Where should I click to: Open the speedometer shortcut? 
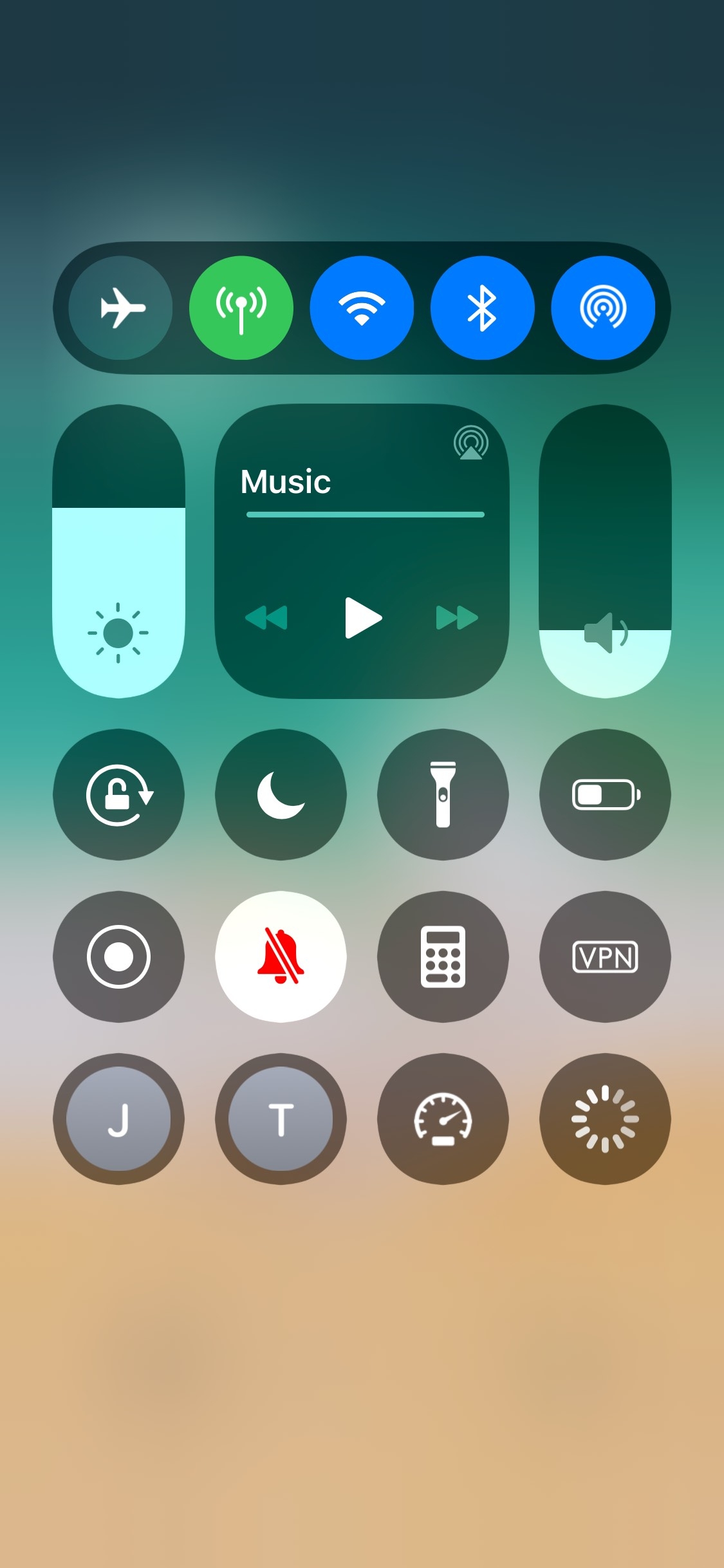(x=443, y=1119)
